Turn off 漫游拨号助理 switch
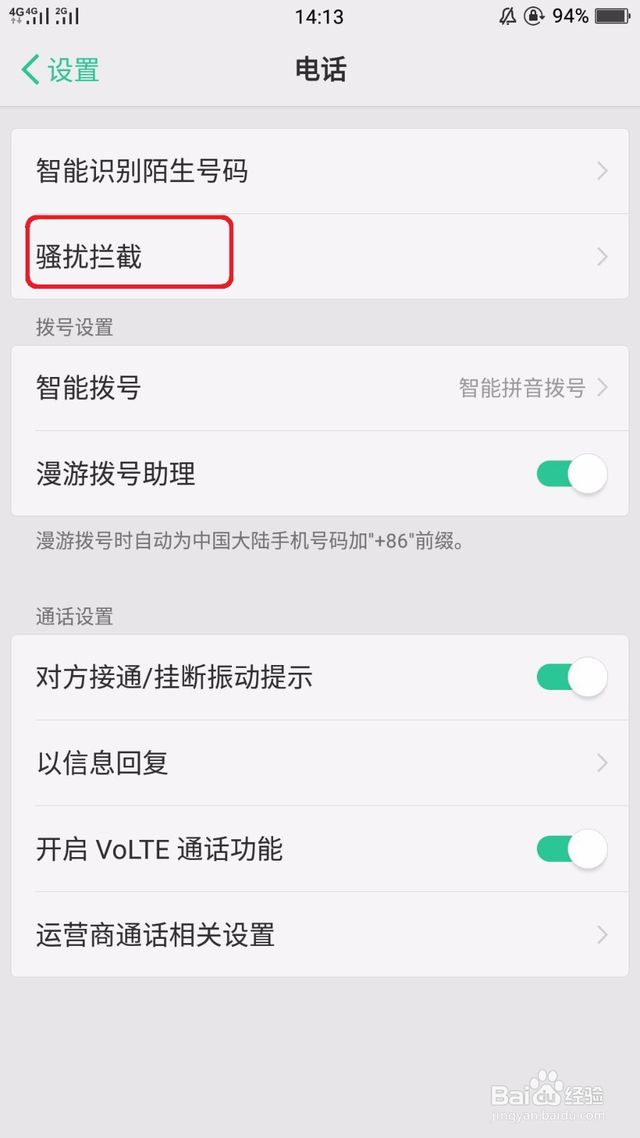 (572, 474)
